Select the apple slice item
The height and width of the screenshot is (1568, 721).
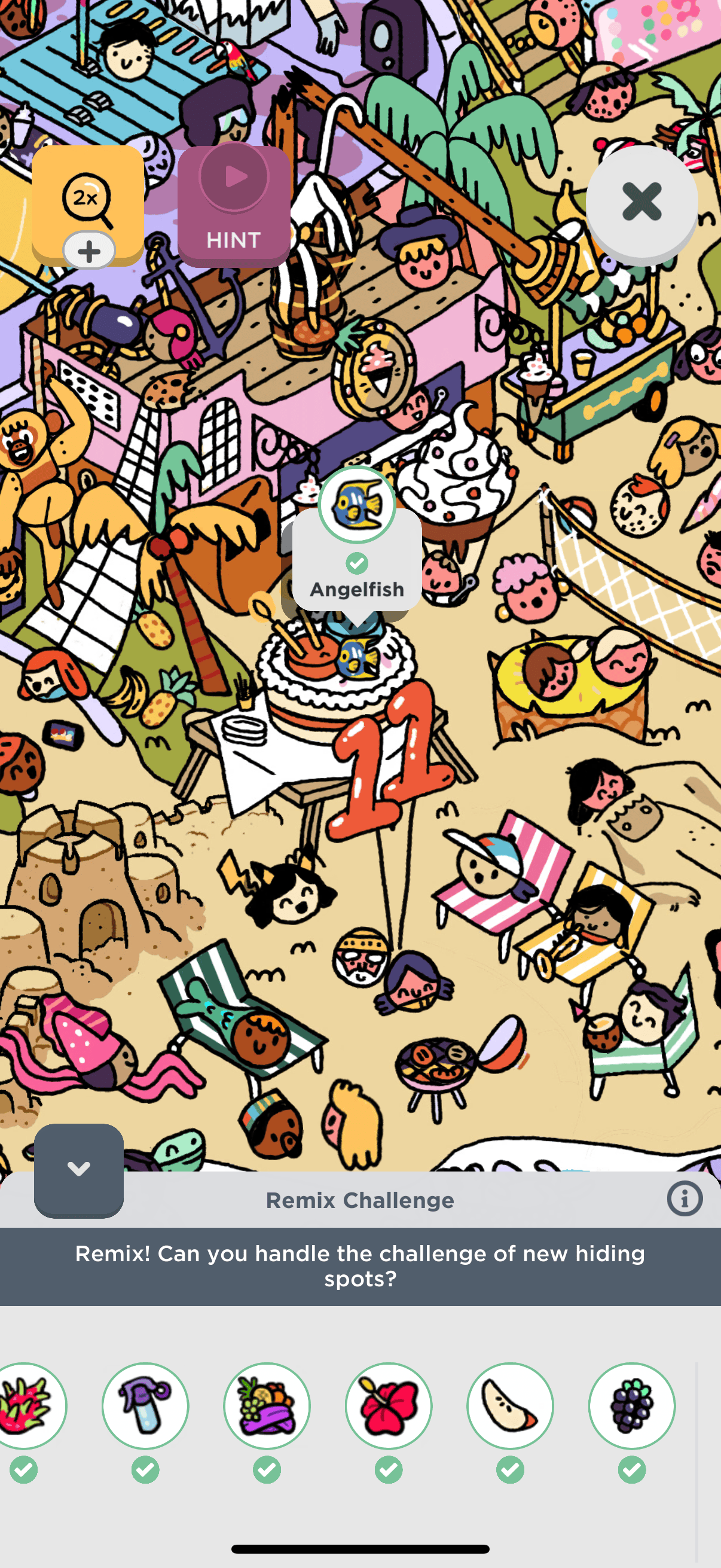pyautogui.click(x=510, y=1405)
